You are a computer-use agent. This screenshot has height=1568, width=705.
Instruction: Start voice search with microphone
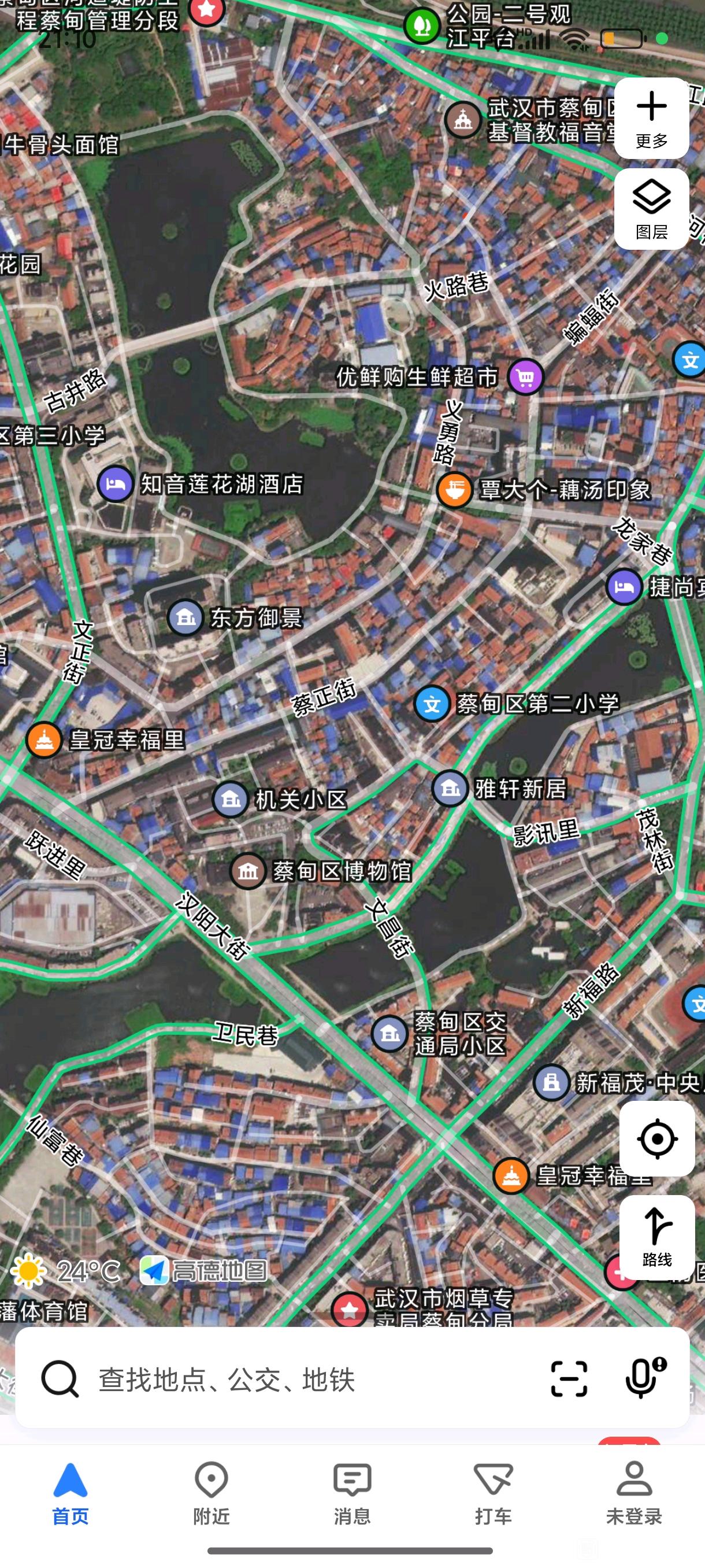point(644,1377)
